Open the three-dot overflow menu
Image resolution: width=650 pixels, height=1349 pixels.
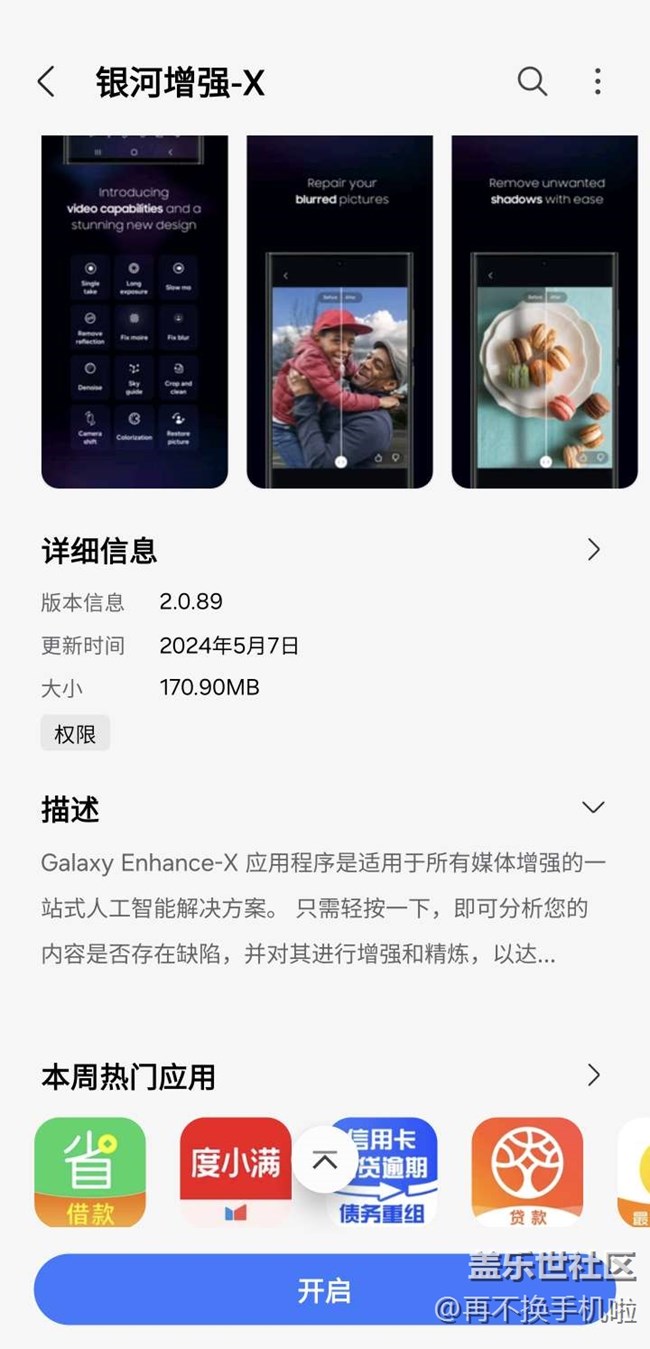coord(597,82)
